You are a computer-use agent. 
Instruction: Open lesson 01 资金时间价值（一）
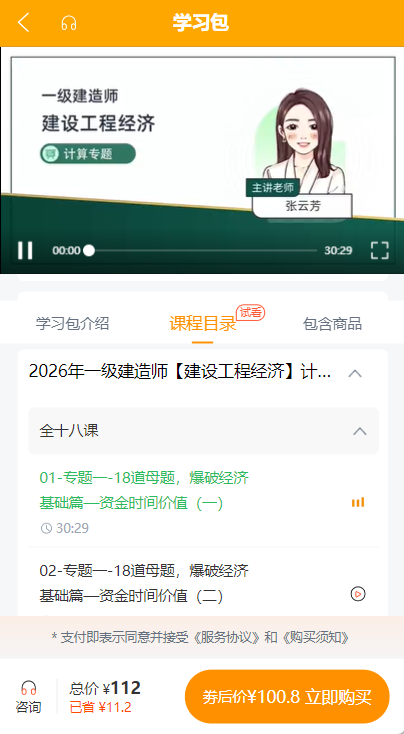click(203, 503)
